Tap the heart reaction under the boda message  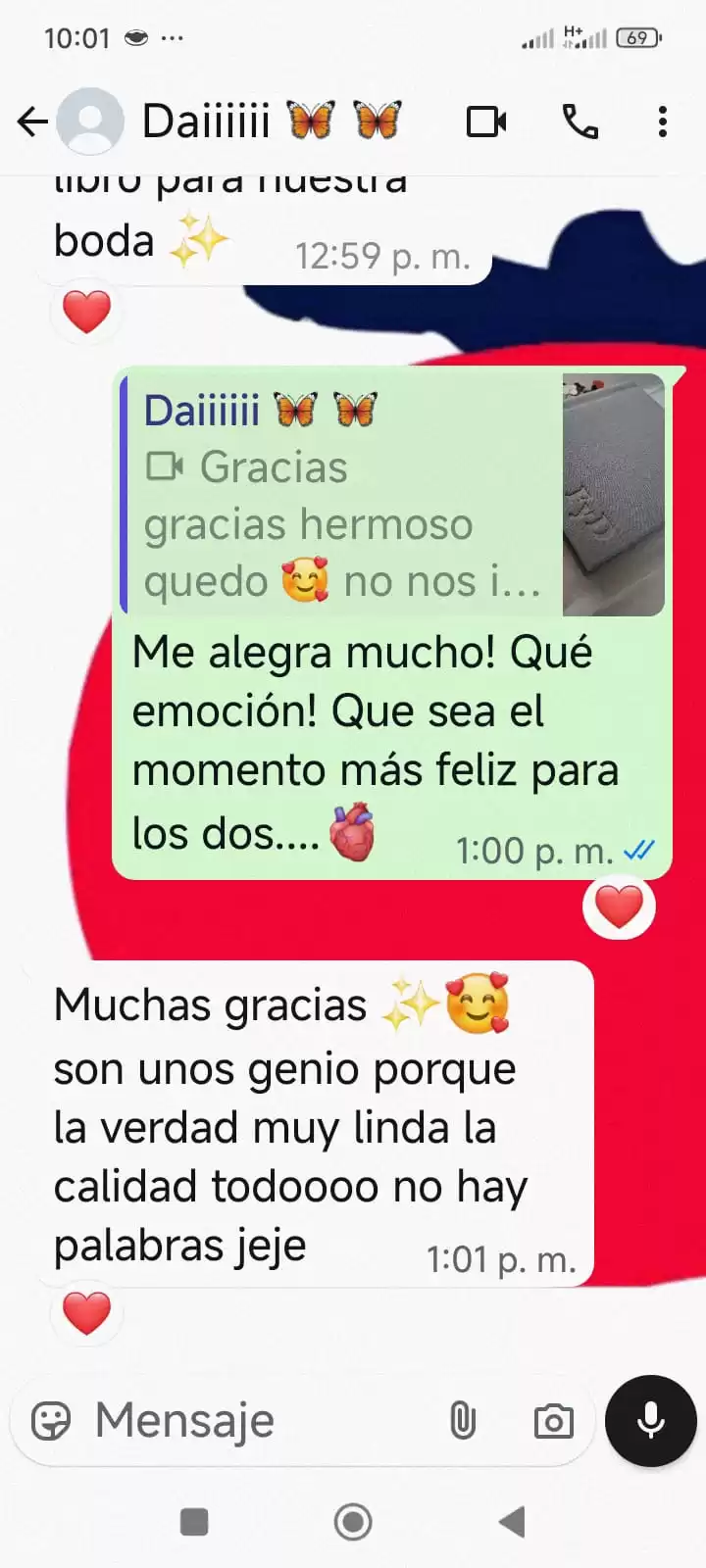pyautogui.click(x=85, y=312)
